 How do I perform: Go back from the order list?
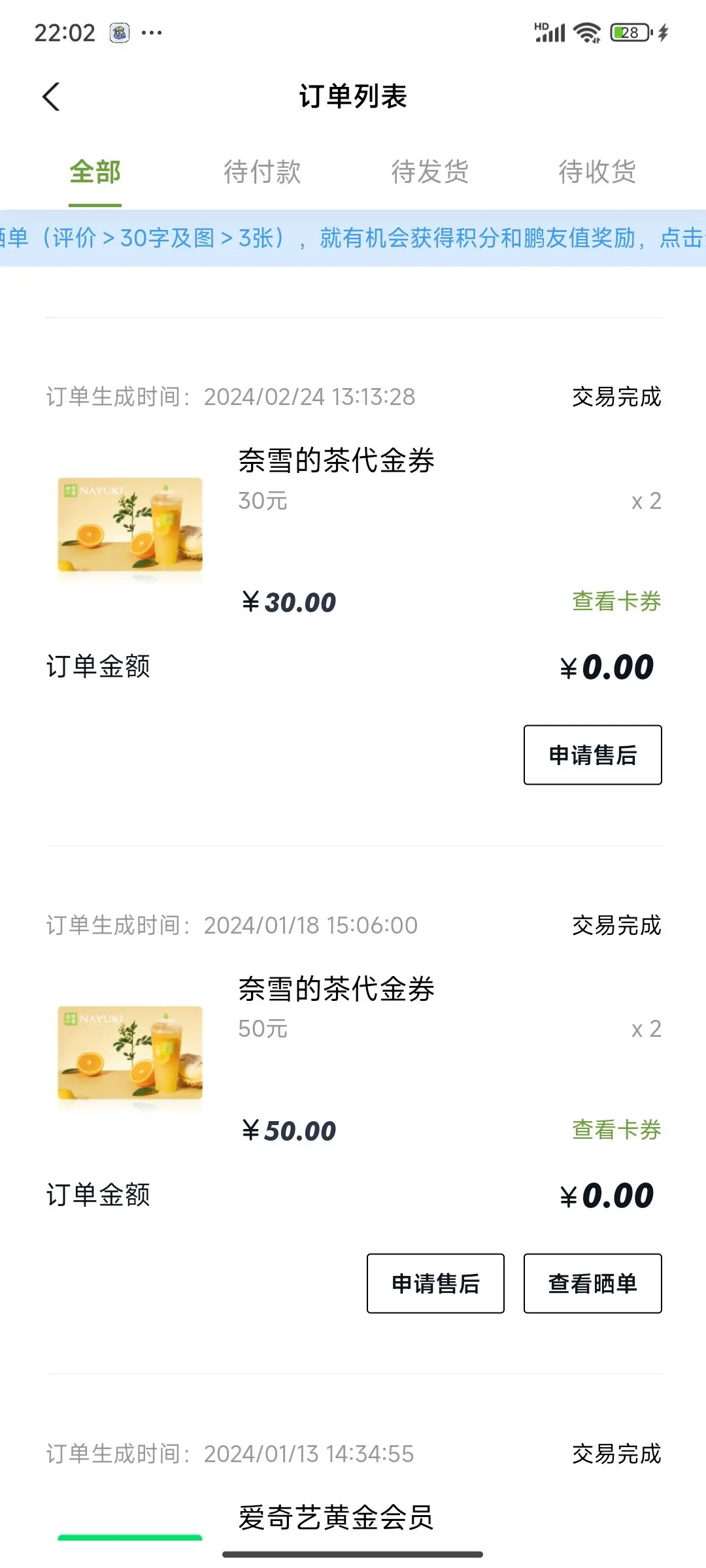[51, 97]
